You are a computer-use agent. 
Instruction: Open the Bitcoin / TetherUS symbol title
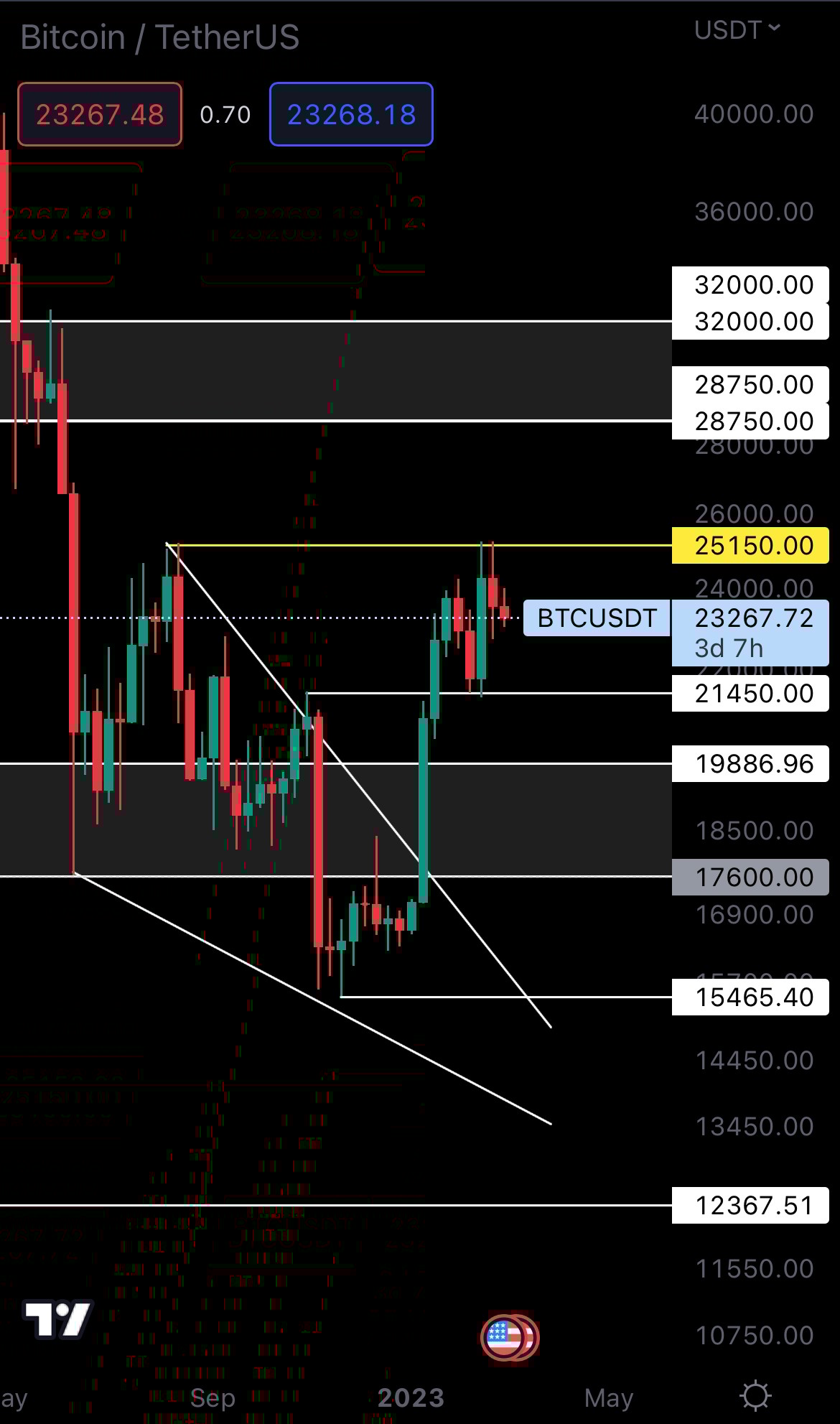pyautogui.click(x=159, y=37)
